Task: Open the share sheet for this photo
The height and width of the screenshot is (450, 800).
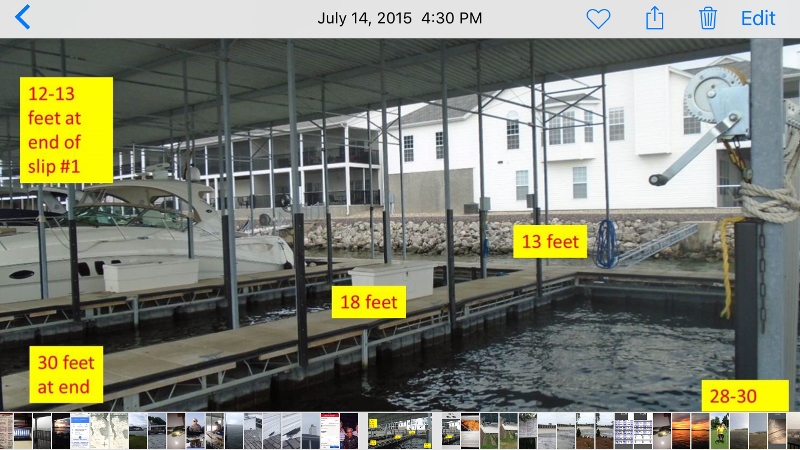Action: click(654, 18)
